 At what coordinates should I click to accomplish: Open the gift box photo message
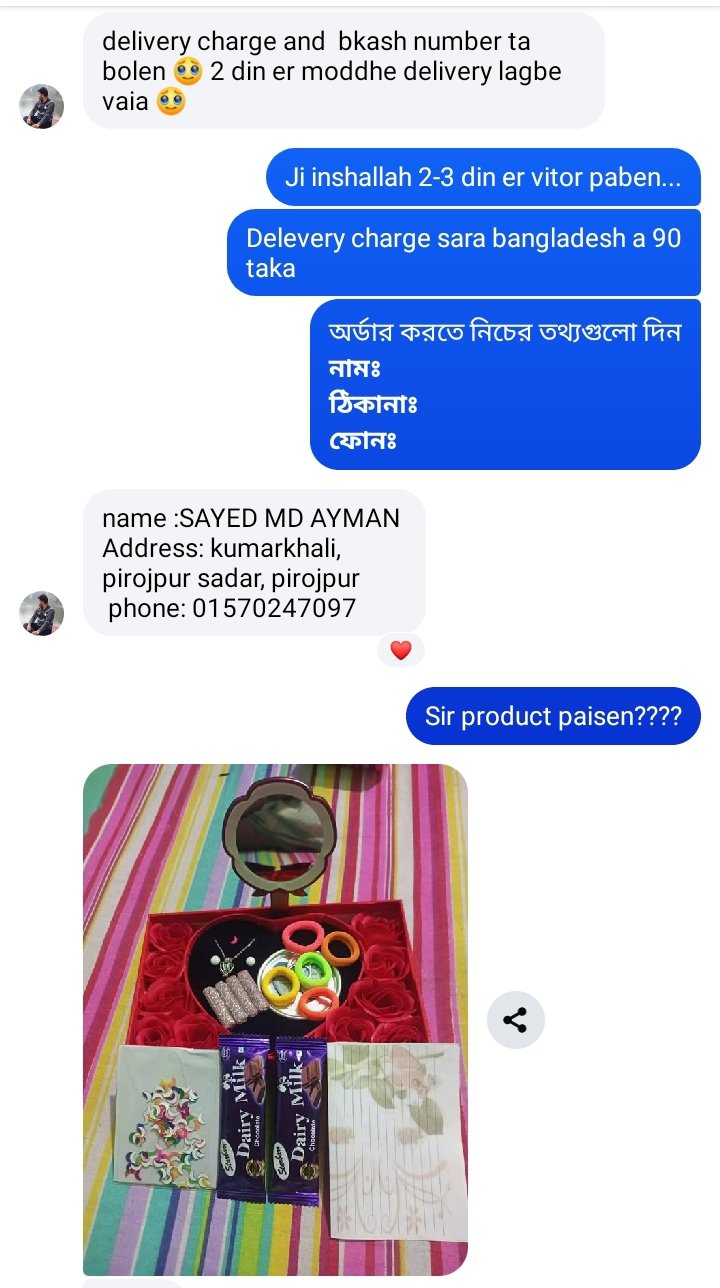(x=275, y=1020)
